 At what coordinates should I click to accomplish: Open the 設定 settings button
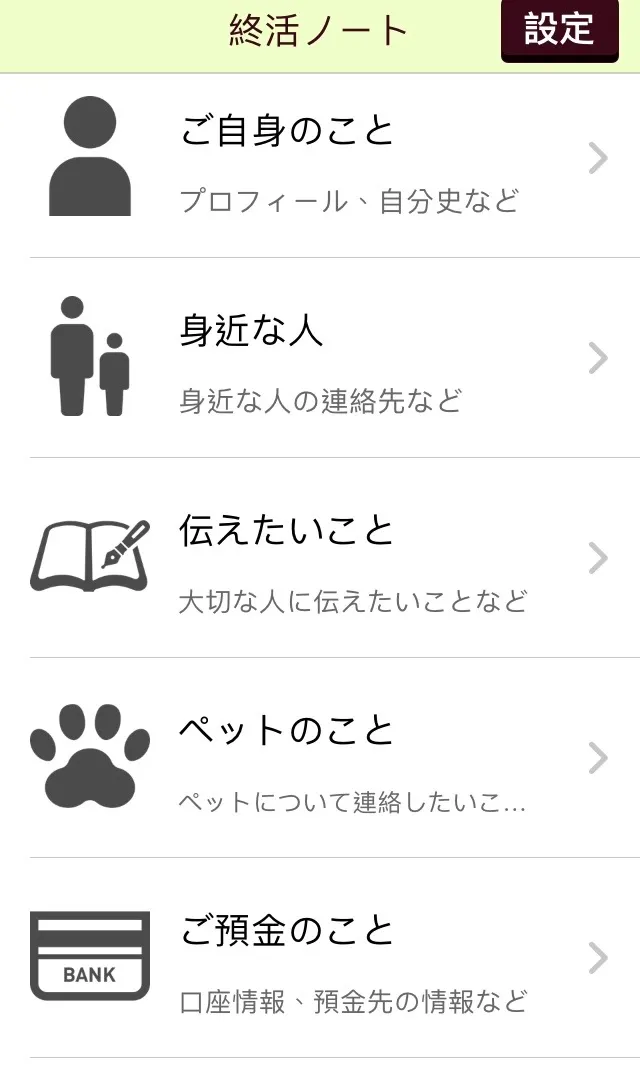(559, 30)
